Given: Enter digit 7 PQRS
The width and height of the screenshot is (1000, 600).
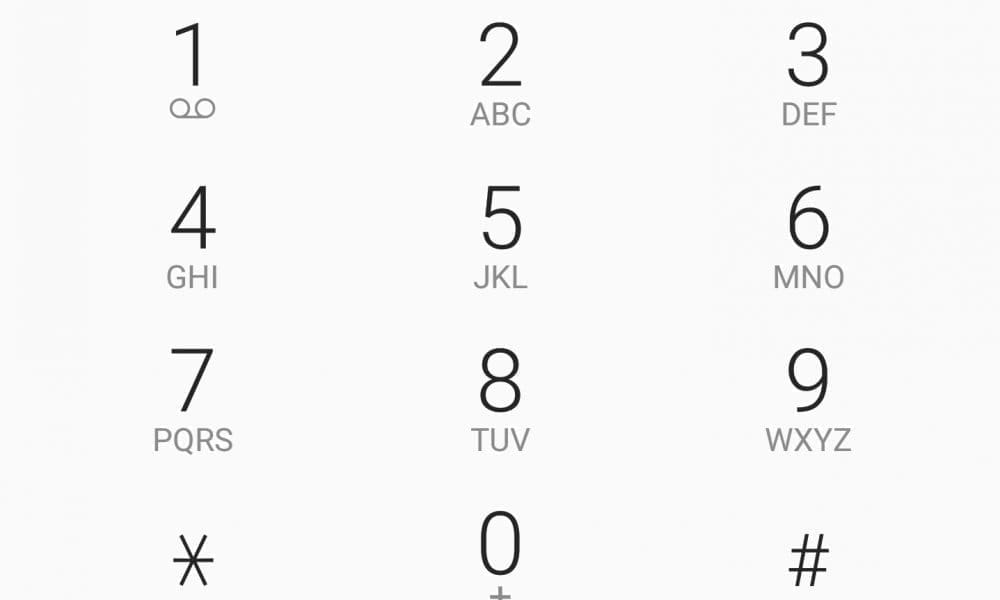Looking at the screenshot, I should 192,398.
